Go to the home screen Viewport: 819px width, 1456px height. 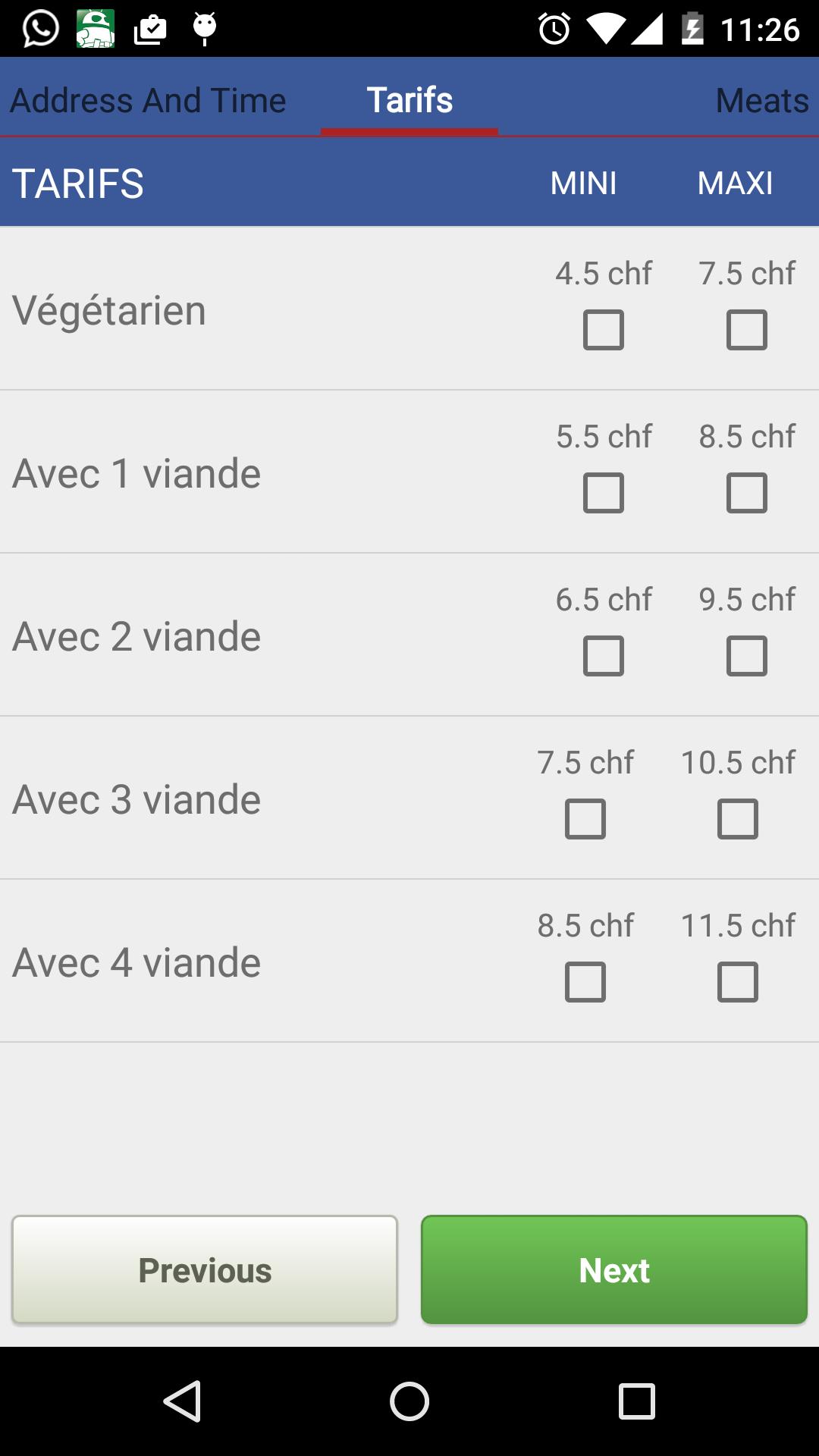coord(409,1401)
